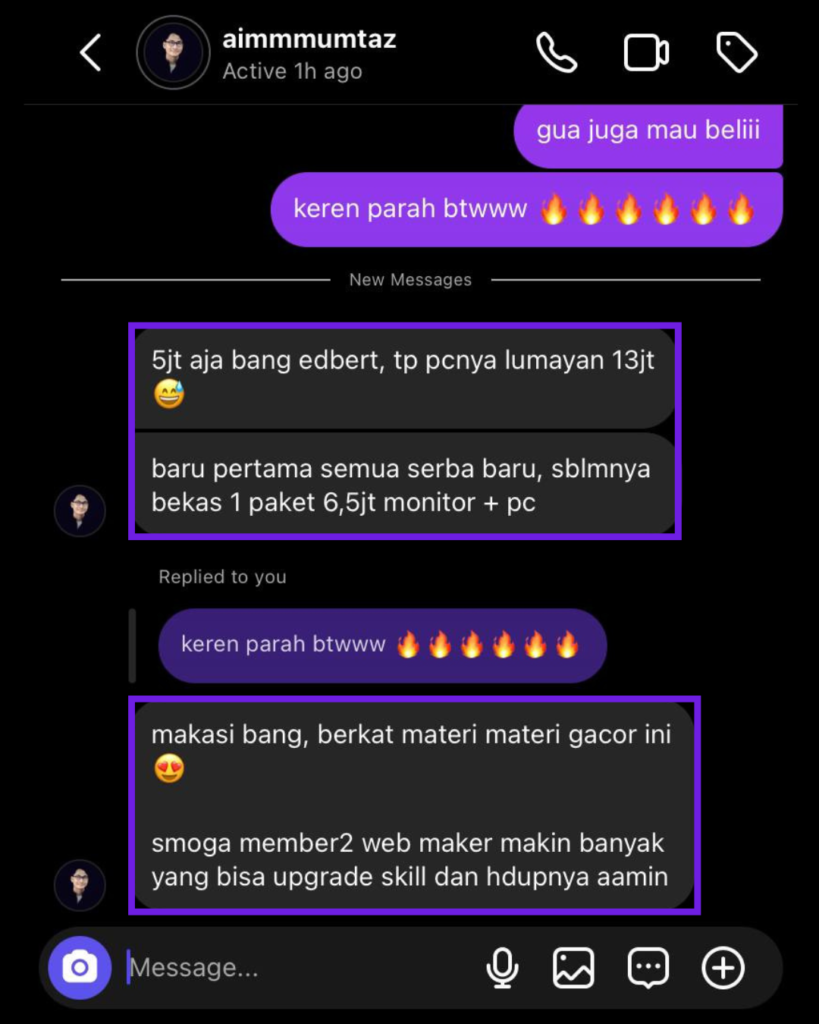
Task: Open the label tag icon
Action: [736, 53]
